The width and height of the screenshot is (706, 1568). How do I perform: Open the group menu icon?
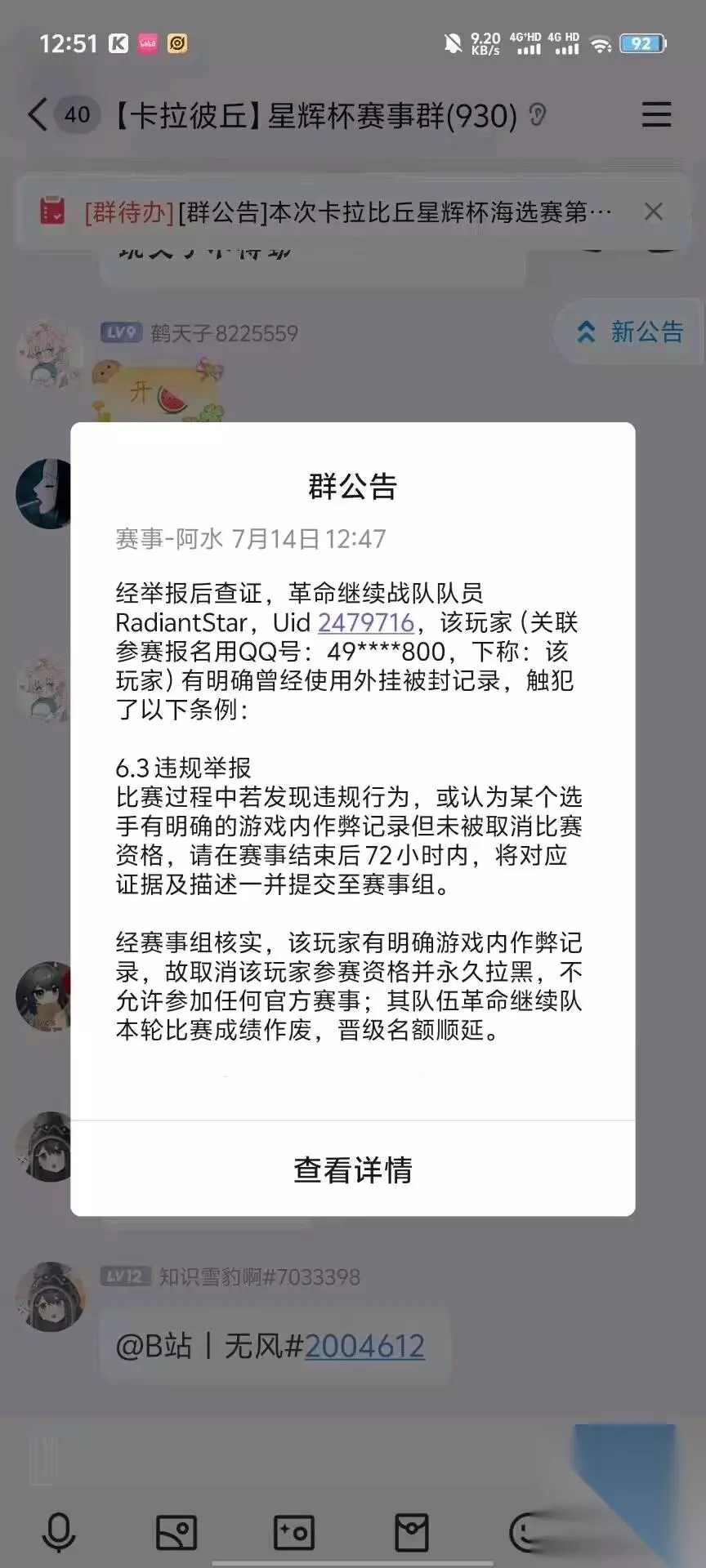pyautogui.click(x=656, y=114)
